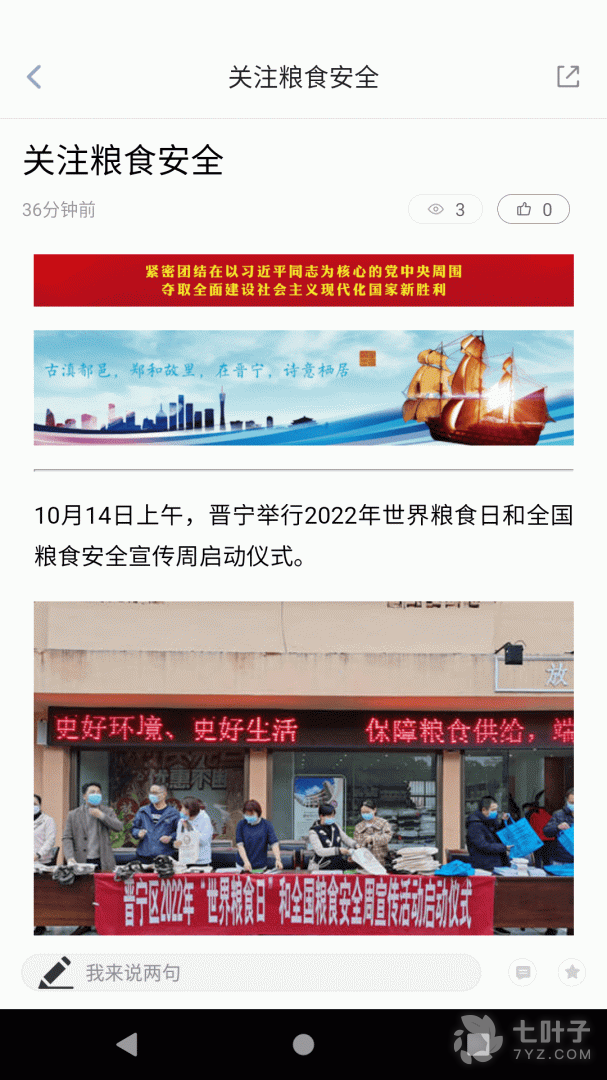The image size is (607, 1080).
Task: Tap the system back button
Action: pos(127,1044)
